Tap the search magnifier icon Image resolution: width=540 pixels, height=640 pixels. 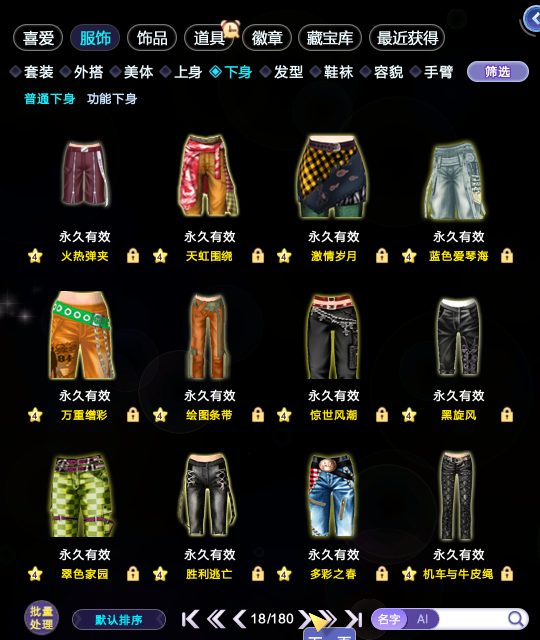(x=516, y=619)
